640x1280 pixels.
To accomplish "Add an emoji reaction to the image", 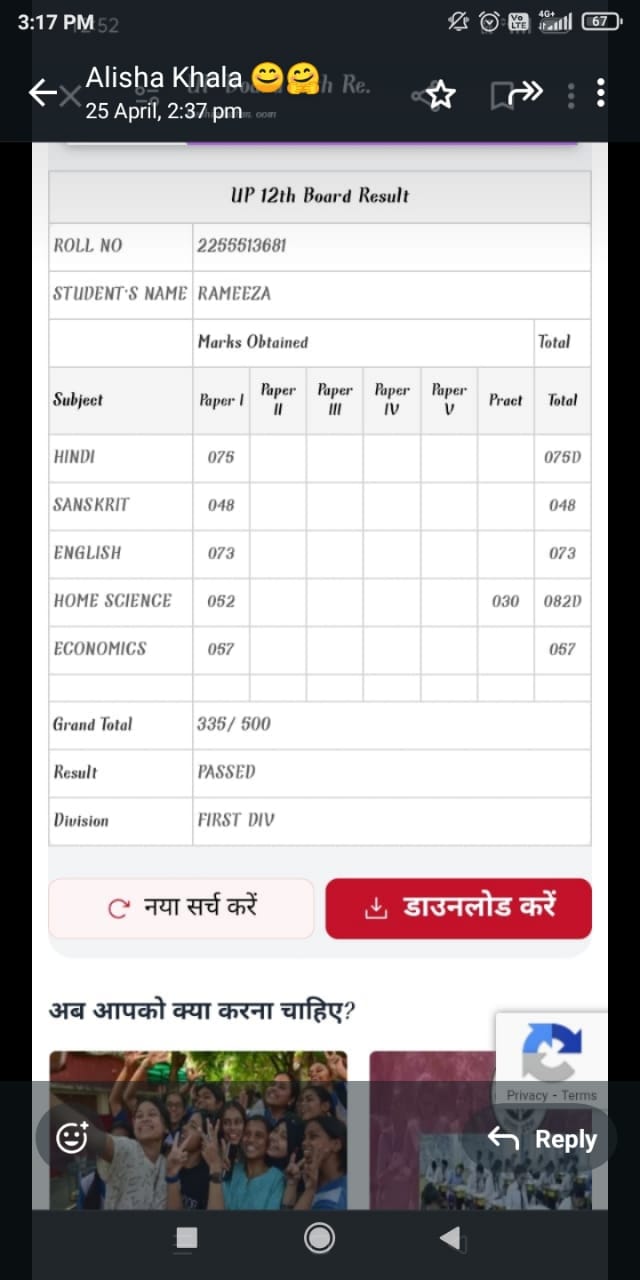I will point(72,1138).
